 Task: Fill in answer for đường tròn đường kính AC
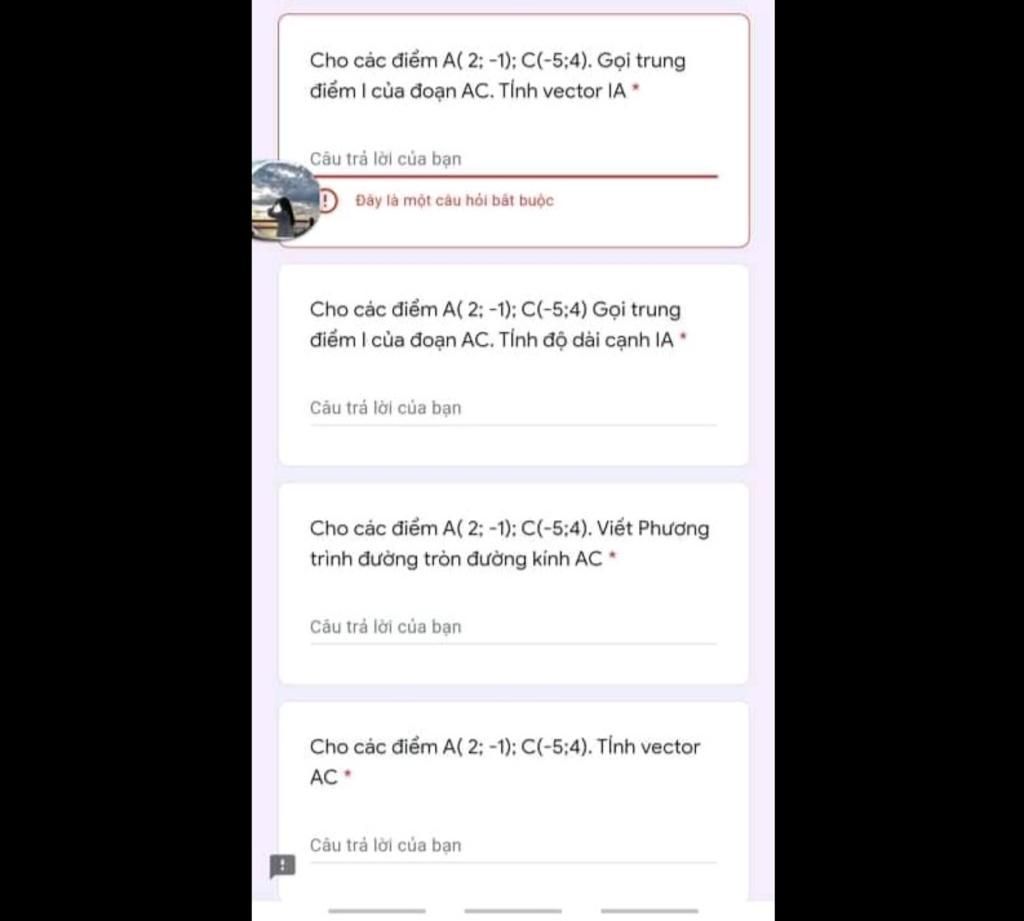pos(512,627)
